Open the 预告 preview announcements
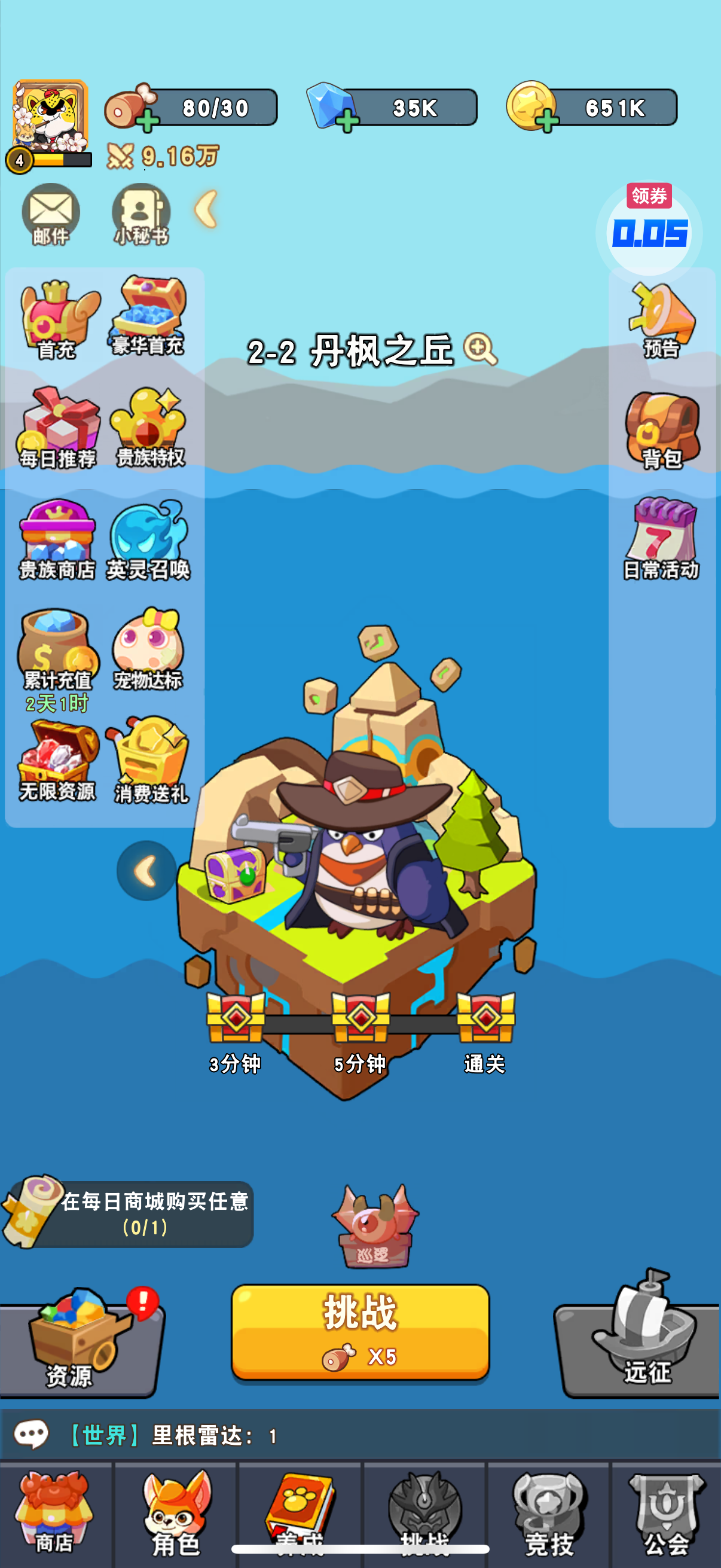Viewport: 721px width, 1568px height. coord(661,320)
